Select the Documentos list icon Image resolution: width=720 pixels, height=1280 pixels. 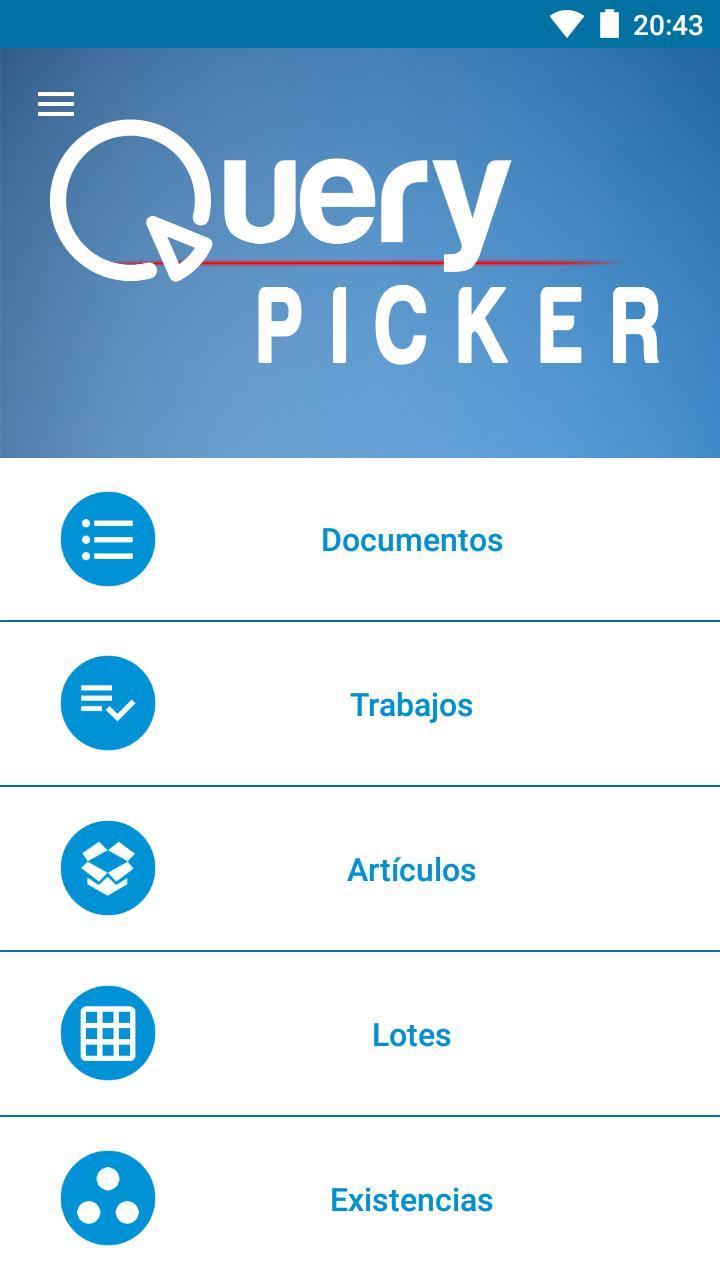108,538
